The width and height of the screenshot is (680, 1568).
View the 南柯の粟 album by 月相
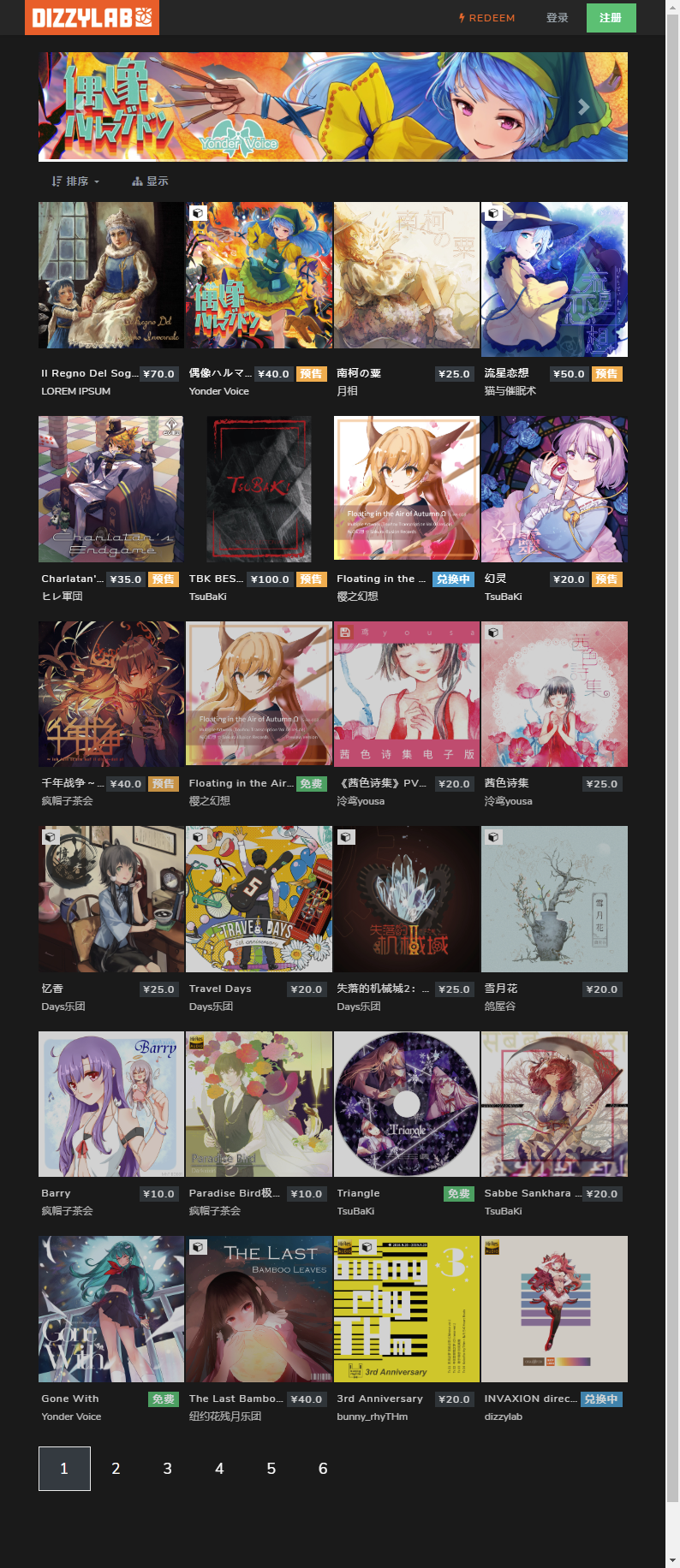tap(407, 276)
